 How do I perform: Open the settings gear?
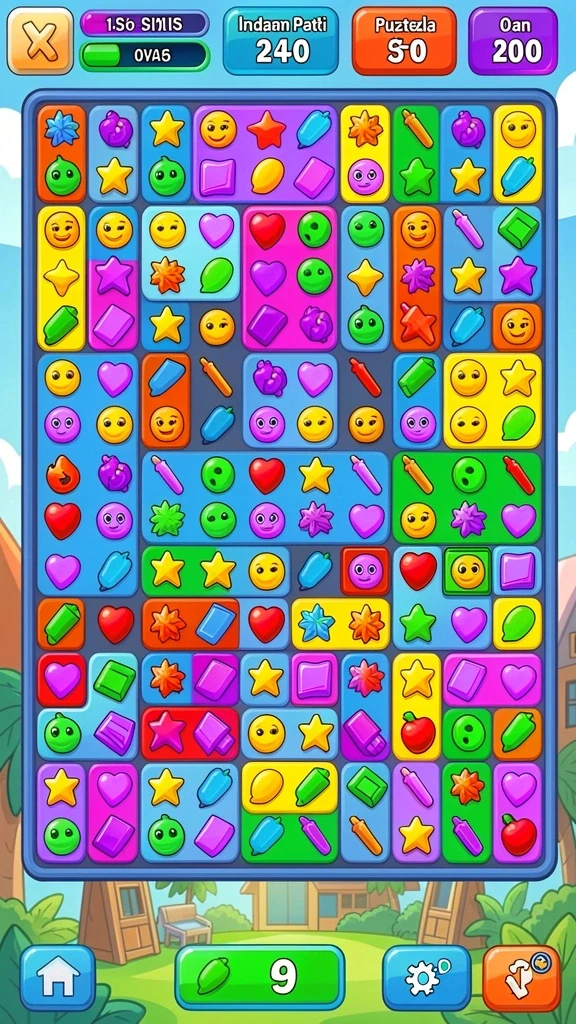pyautogui.click(x=426, y=978)
